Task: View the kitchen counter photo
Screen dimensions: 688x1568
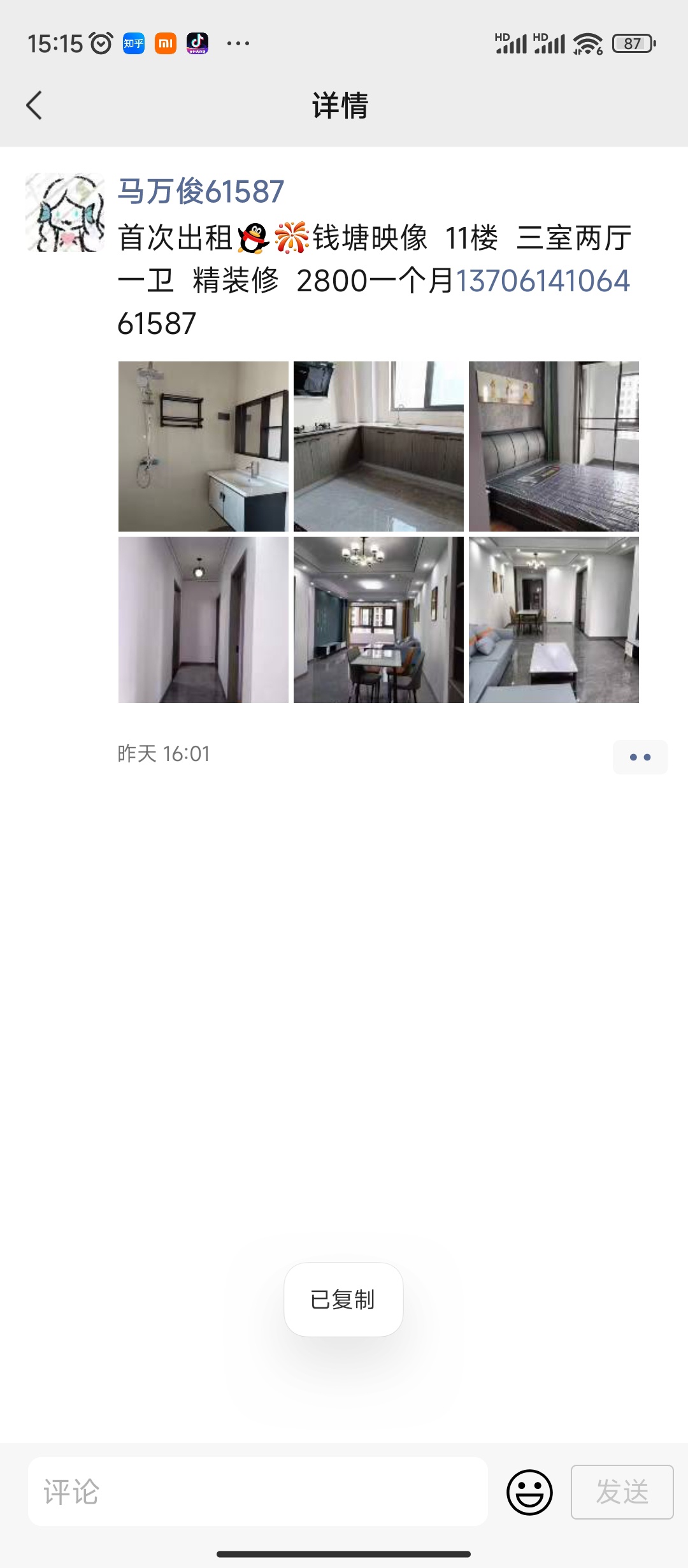Action: coord(378,446)
